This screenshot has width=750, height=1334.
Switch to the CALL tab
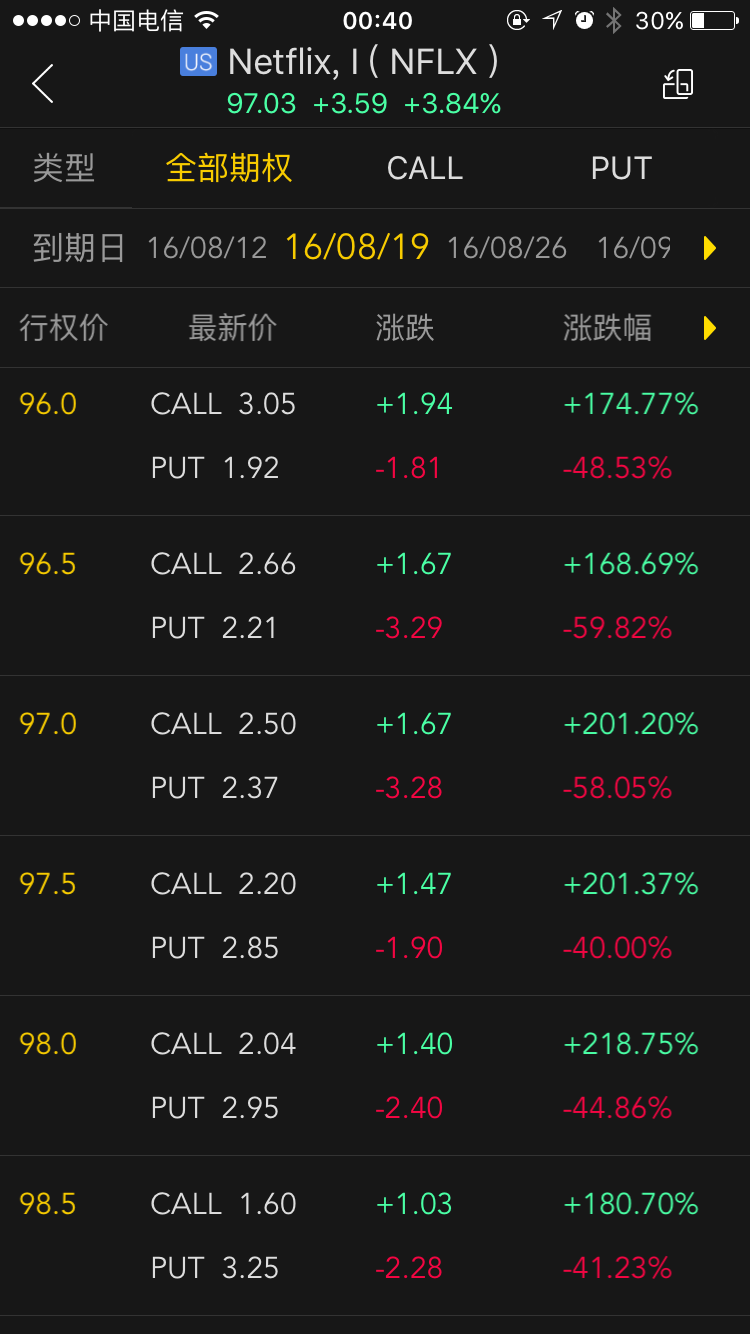pyautogui.click(x=424, y=168)
